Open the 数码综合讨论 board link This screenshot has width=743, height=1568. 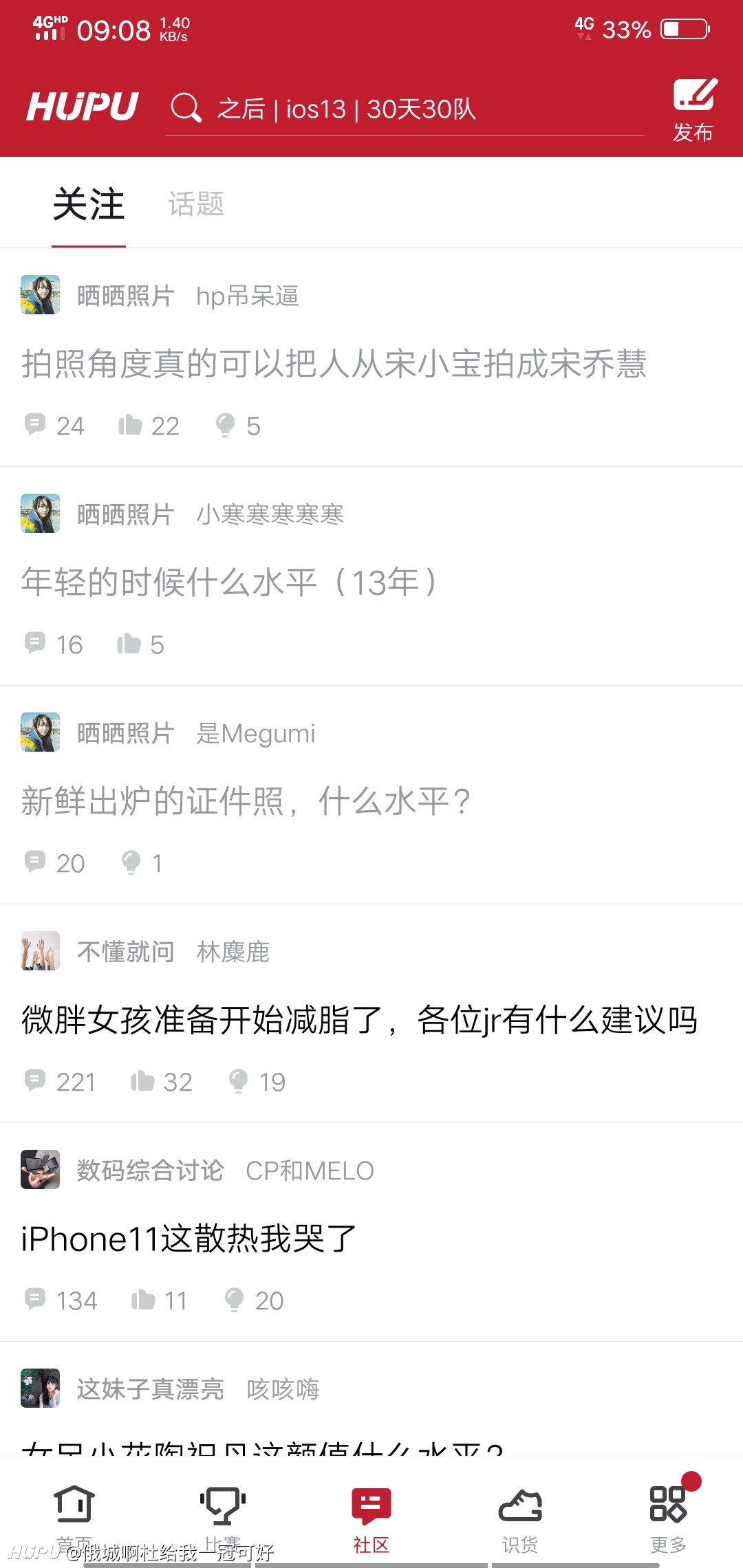click(x=150, y=1170)
